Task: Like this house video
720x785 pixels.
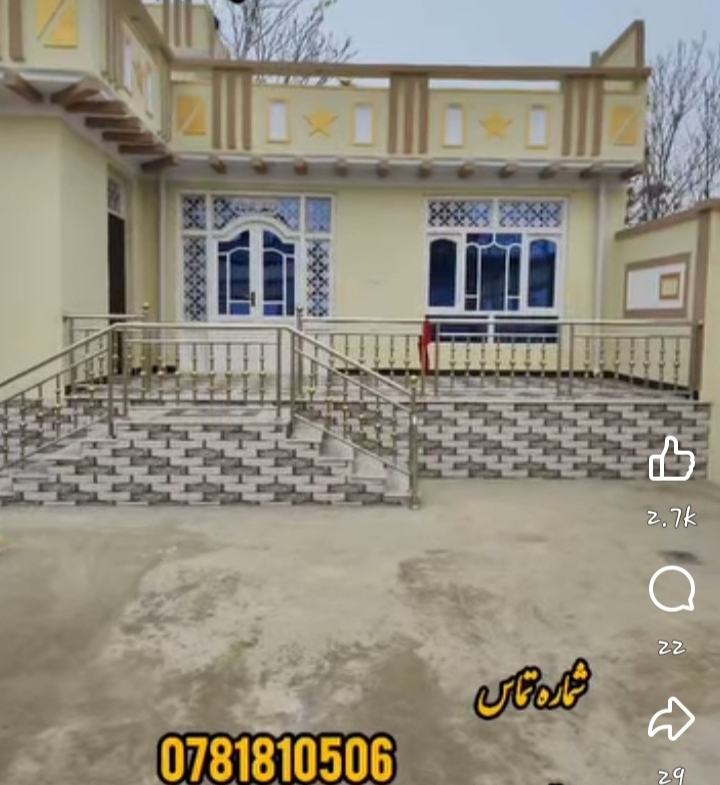Action: point(671,460)
